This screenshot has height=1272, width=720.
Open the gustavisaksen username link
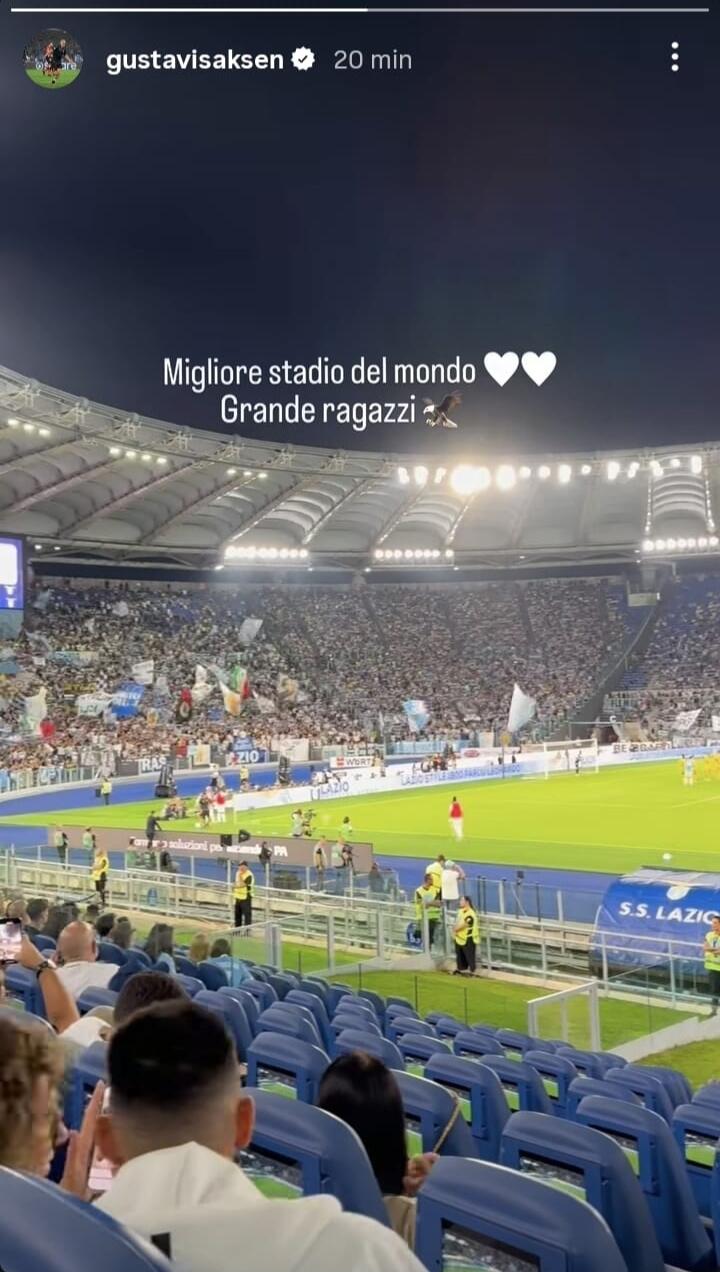pos(195,60)
